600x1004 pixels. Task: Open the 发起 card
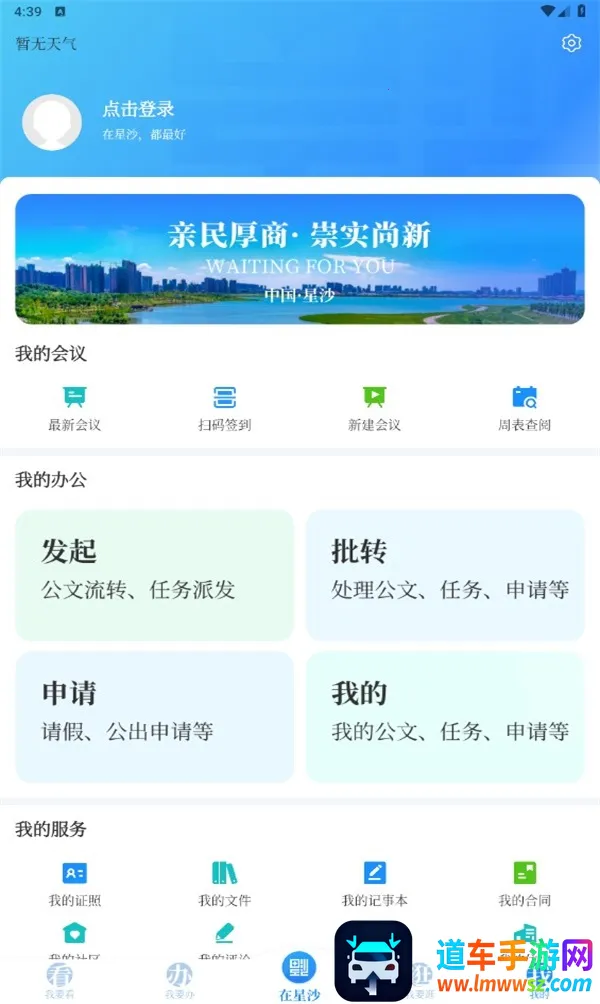click(x=155, y=575)
